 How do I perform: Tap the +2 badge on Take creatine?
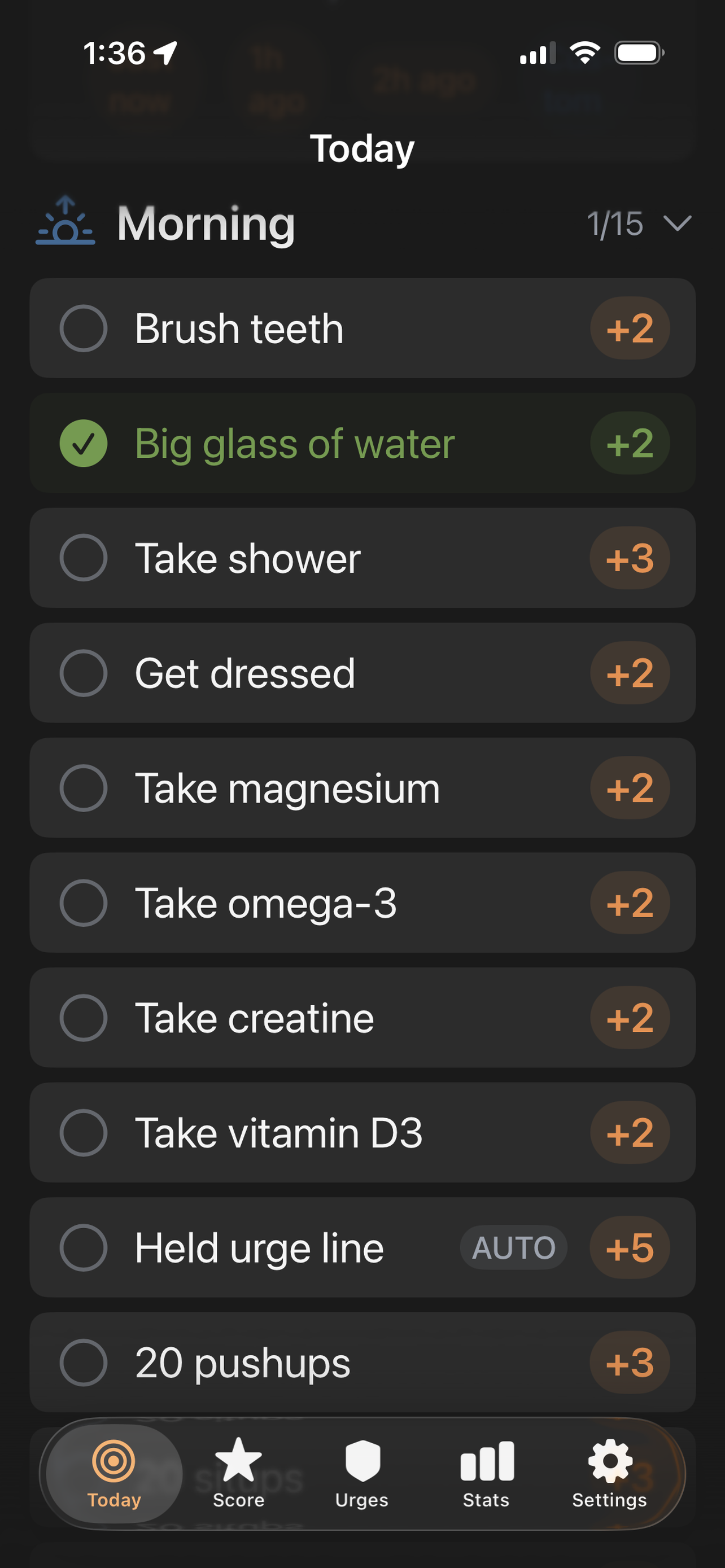point(630,1017)
